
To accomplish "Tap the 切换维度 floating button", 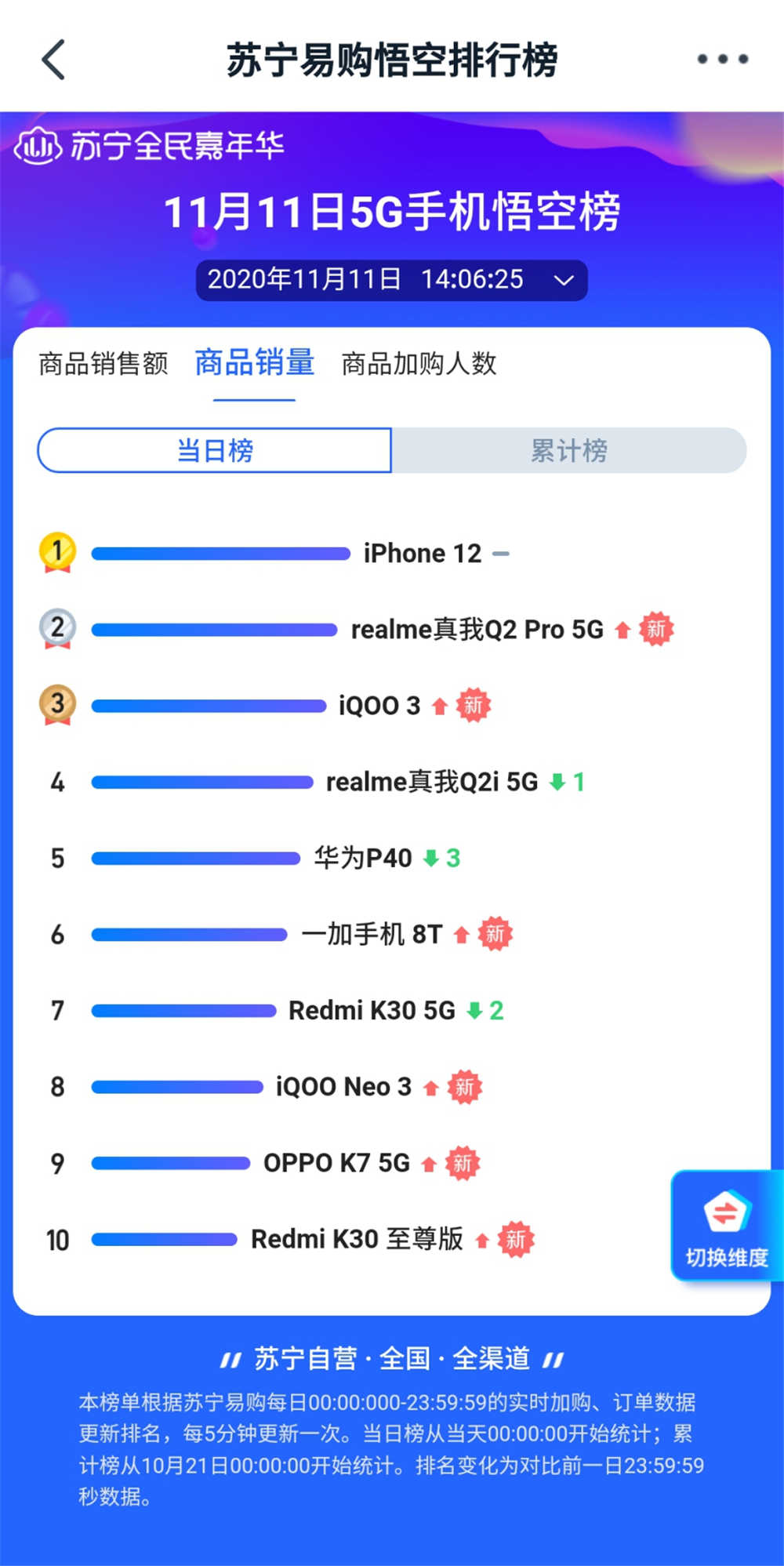I will coord(726,1227).
